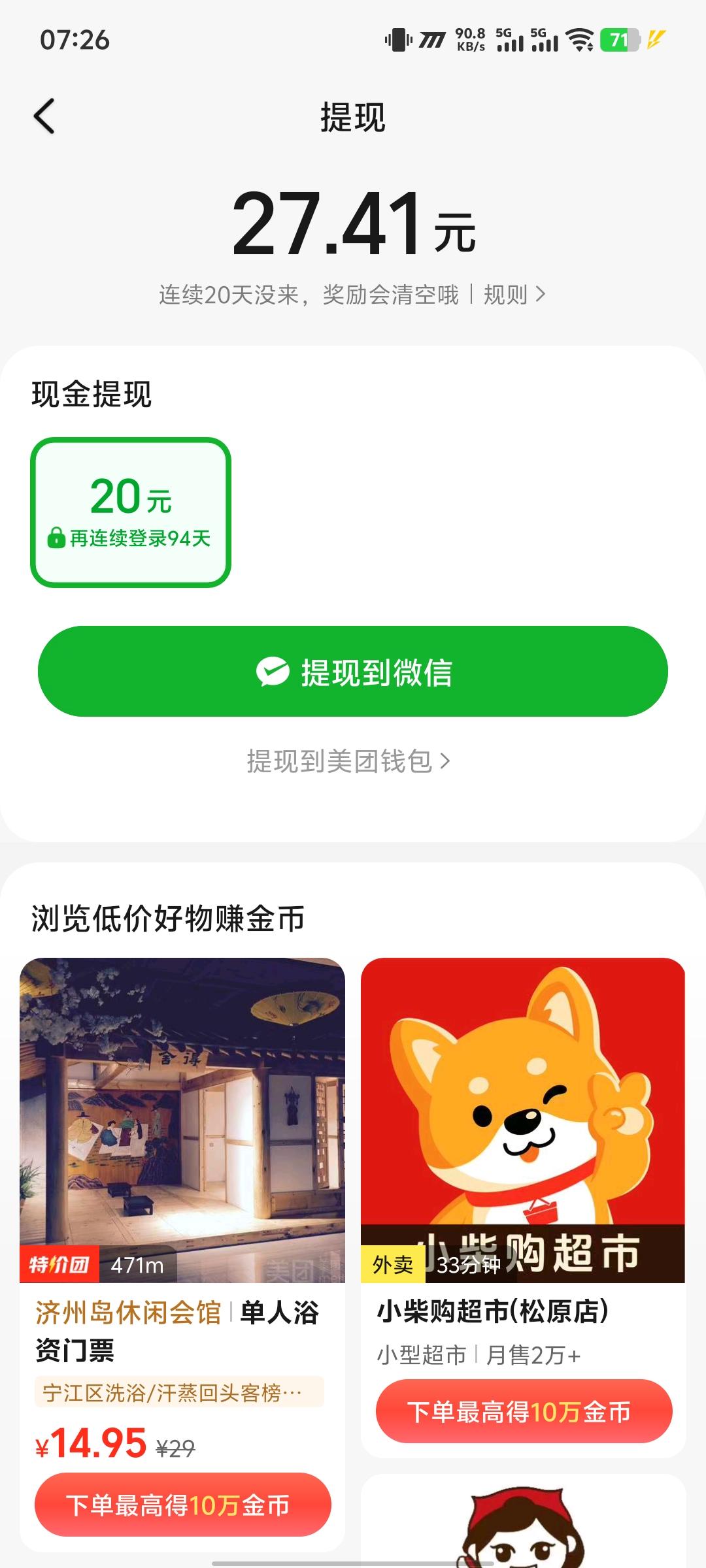Tap 下单最高得10万金币 under 小柴购超市

click(x=524, y=1412)
